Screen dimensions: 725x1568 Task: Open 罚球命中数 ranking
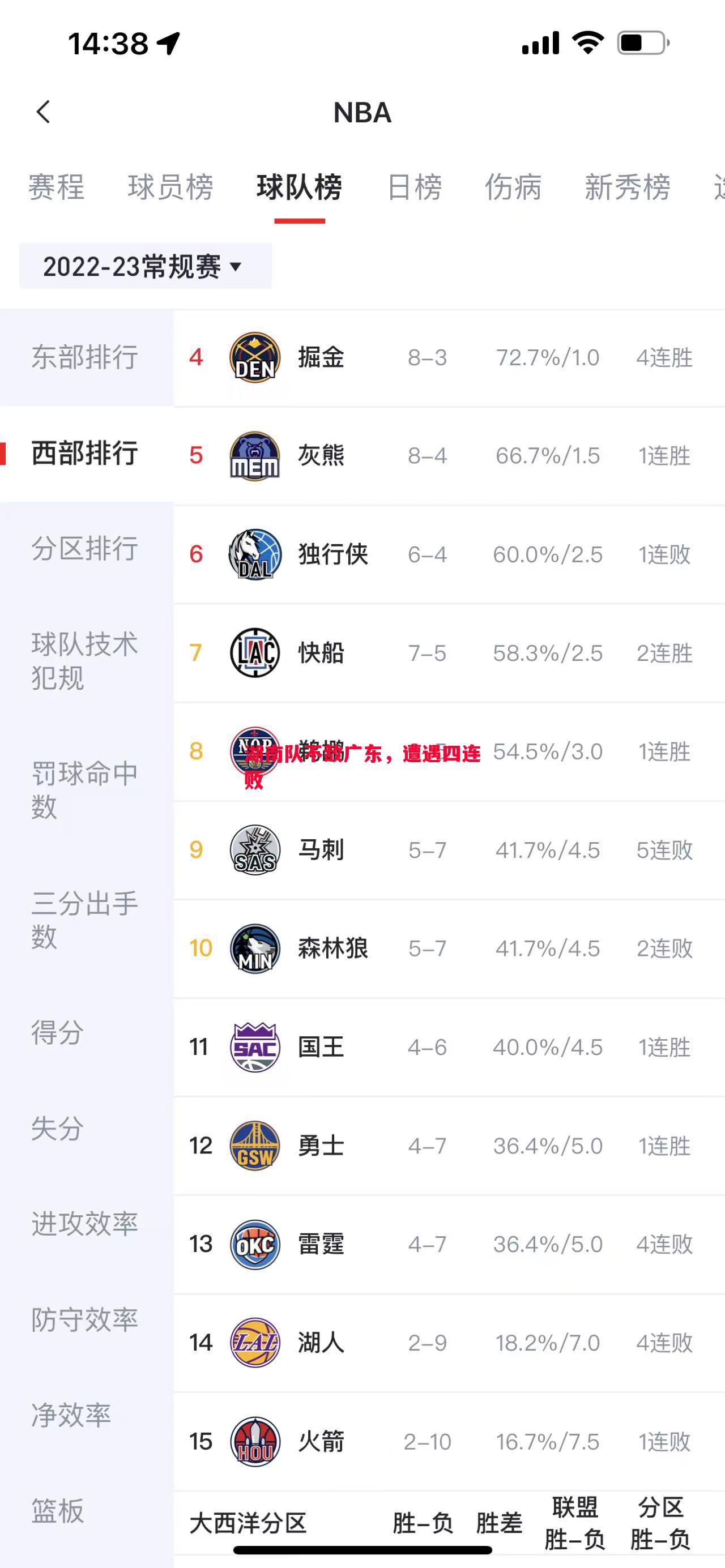[x=85, y=789]
